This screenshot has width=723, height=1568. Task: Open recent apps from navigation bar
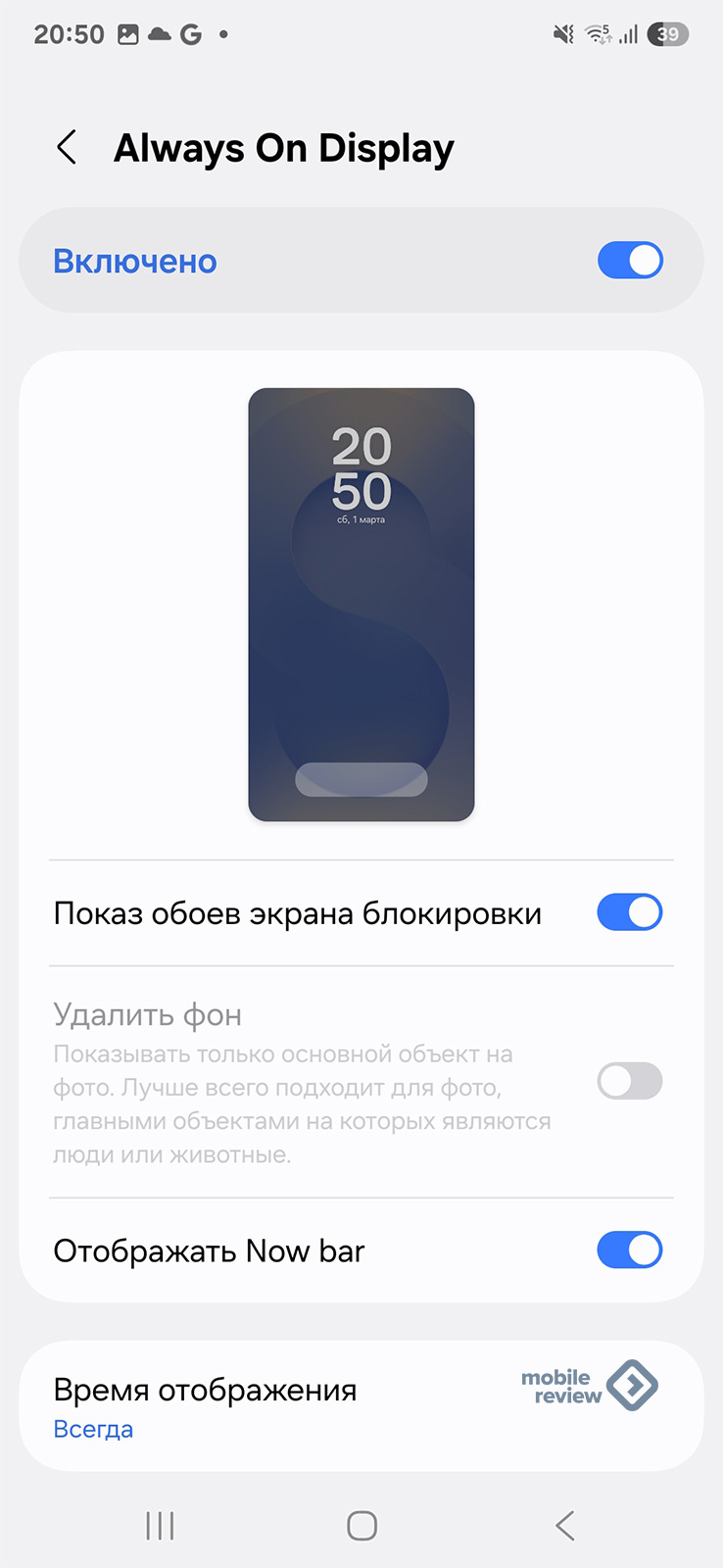[x=160, y=1525]
